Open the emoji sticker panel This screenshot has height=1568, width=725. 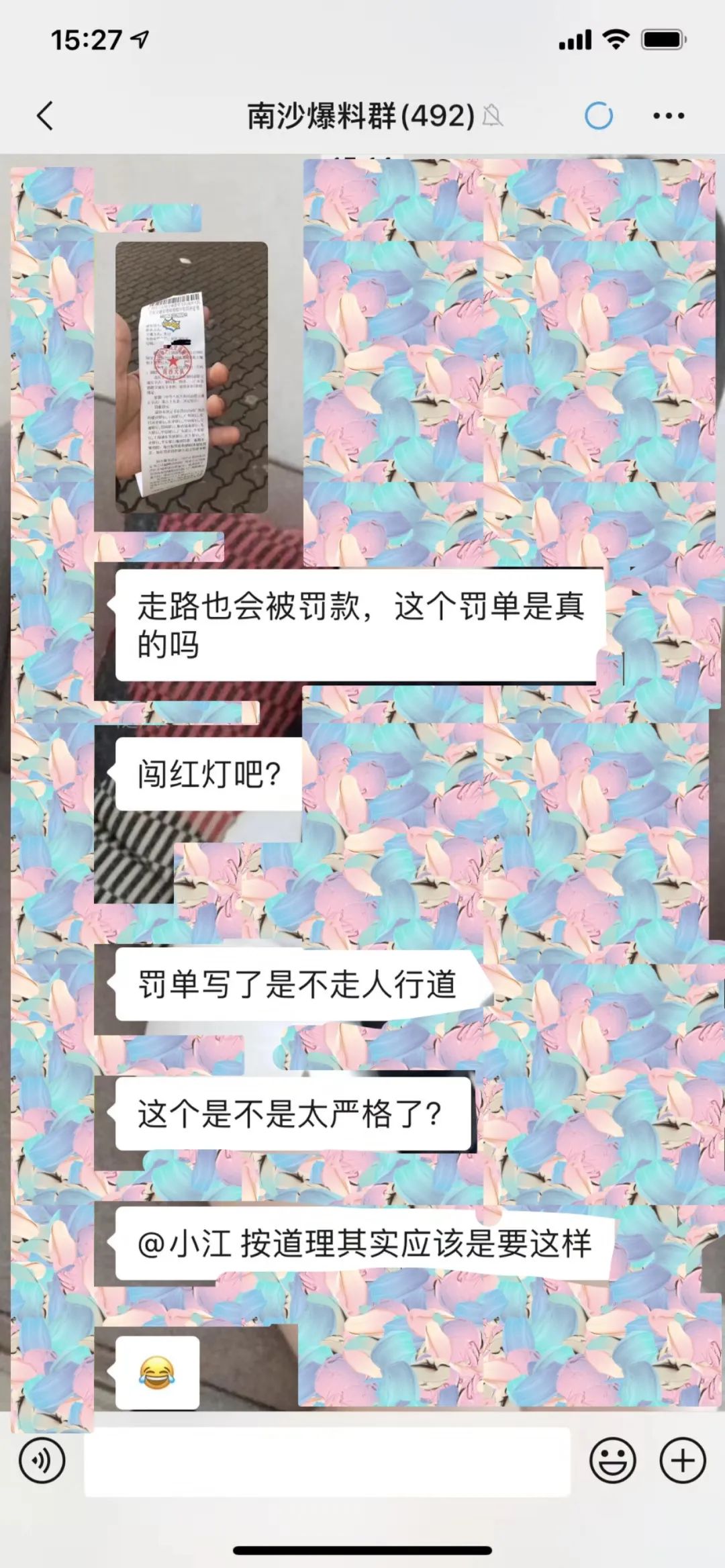[x=612, y=1461]
